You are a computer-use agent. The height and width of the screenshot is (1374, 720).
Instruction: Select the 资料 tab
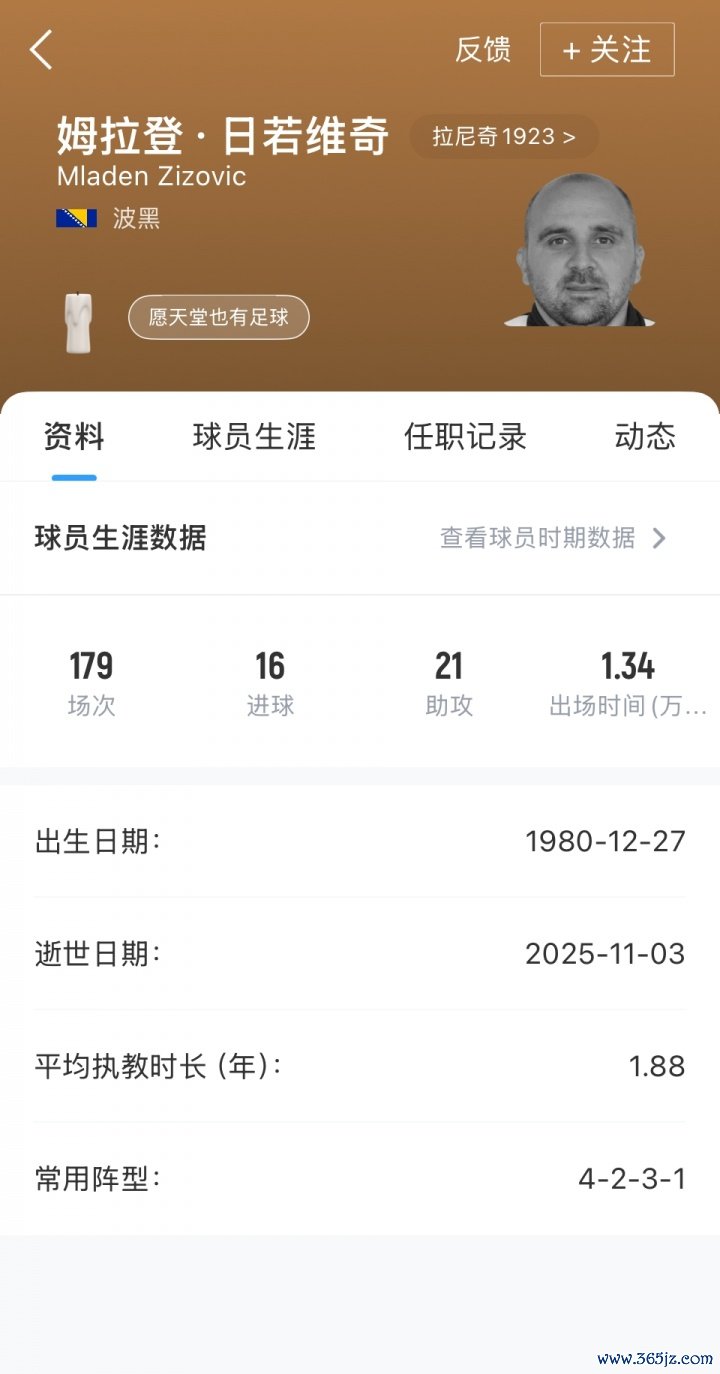tap(74, 437)
